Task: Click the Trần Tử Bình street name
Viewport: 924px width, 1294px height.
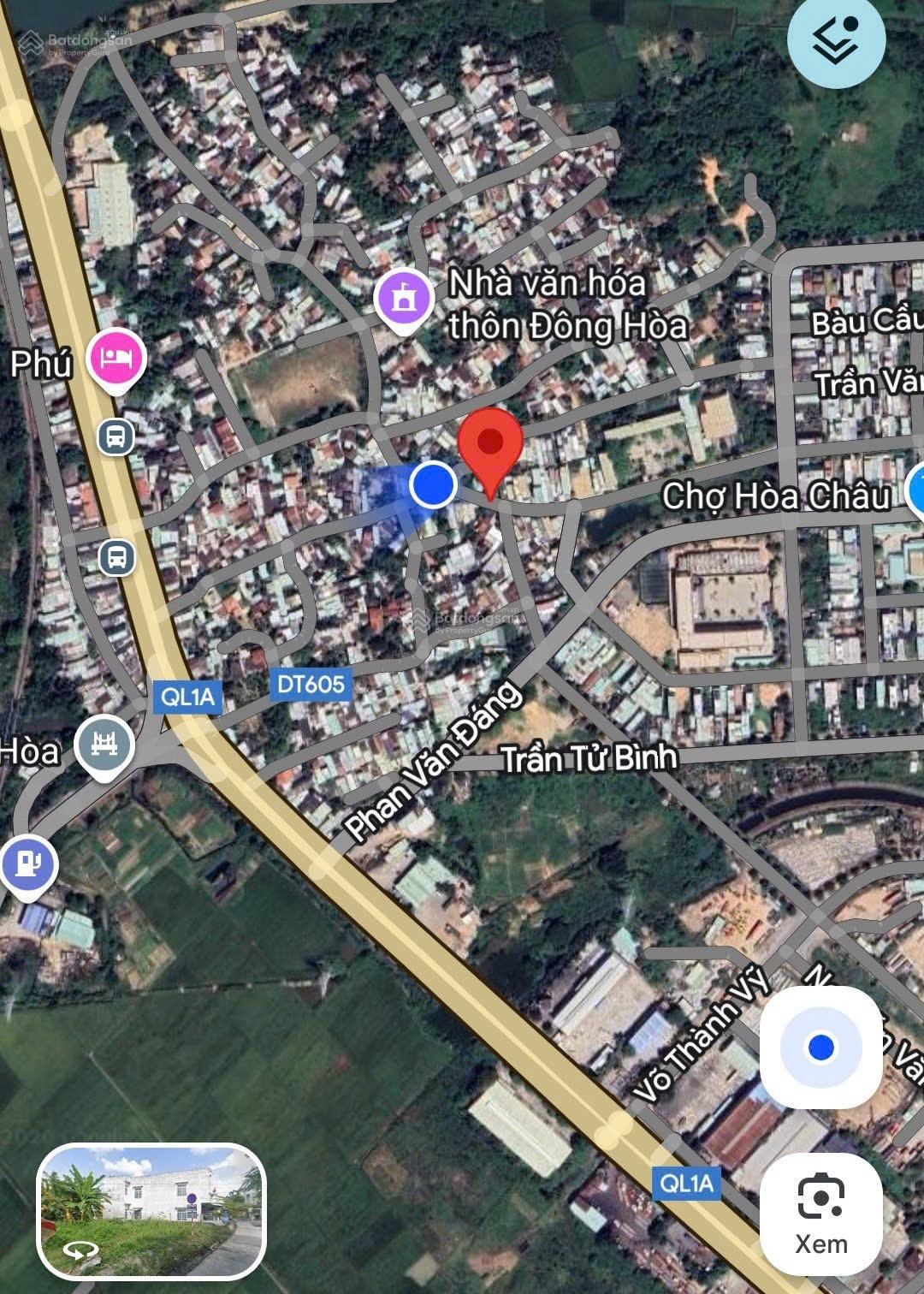Action: [x=588, y=757]
